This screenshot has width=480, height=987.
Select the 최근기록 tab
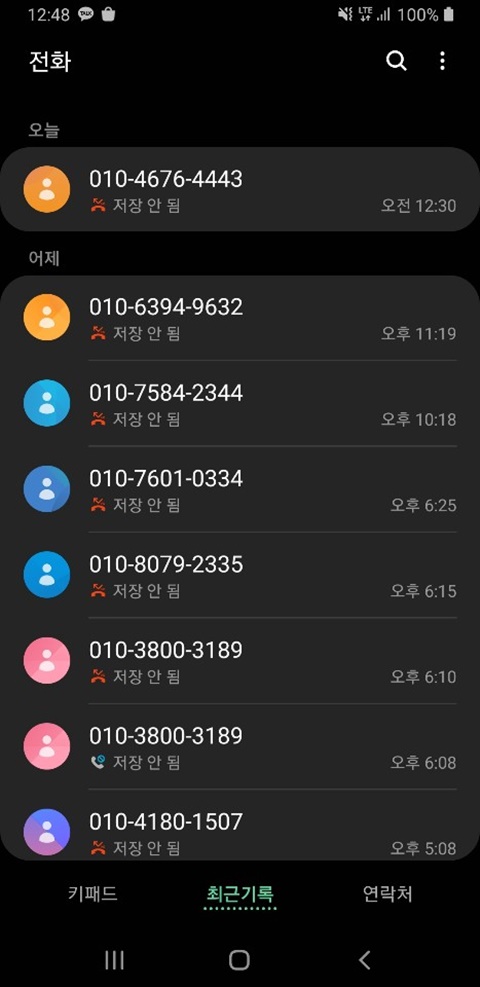240,894
